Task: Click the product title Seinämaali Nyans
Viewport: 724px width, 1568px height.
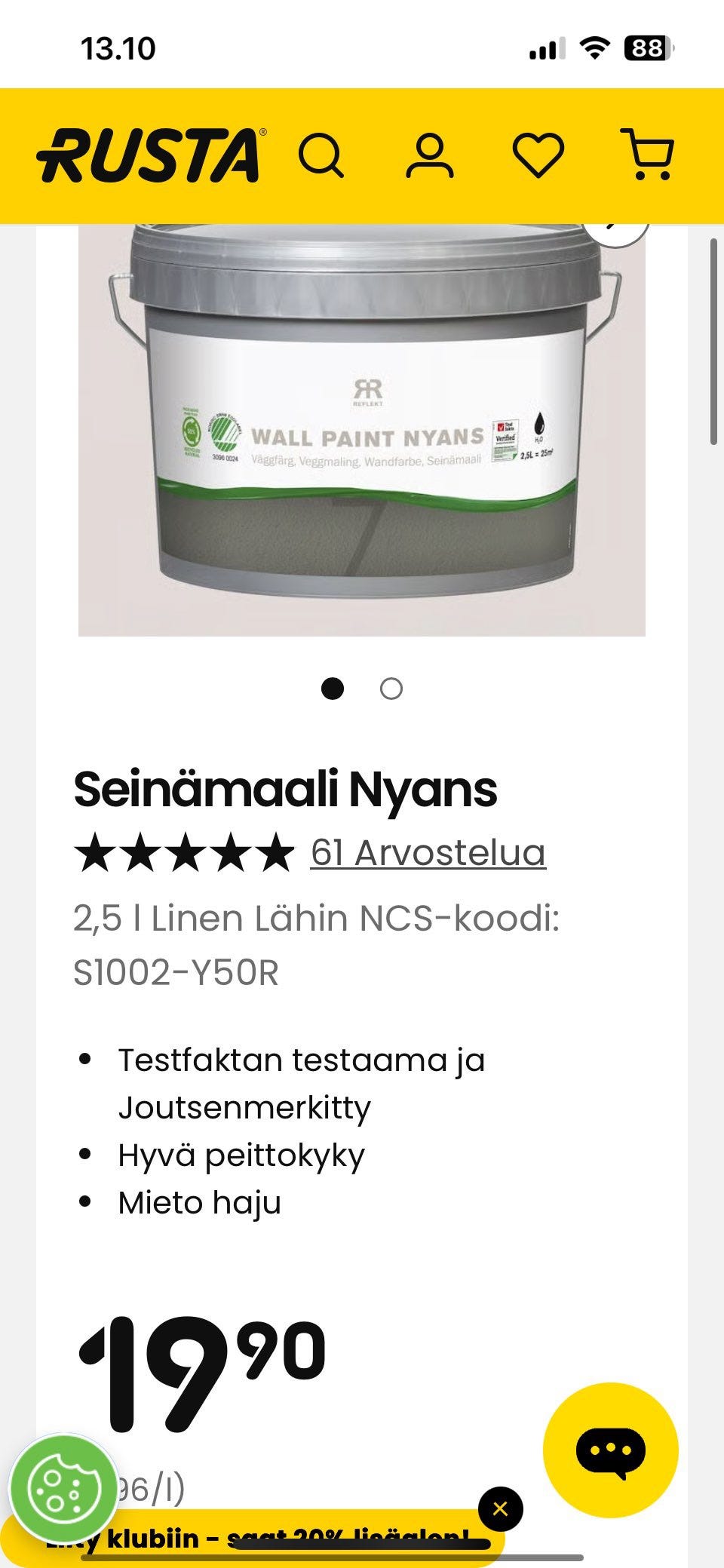Action: 287,790
